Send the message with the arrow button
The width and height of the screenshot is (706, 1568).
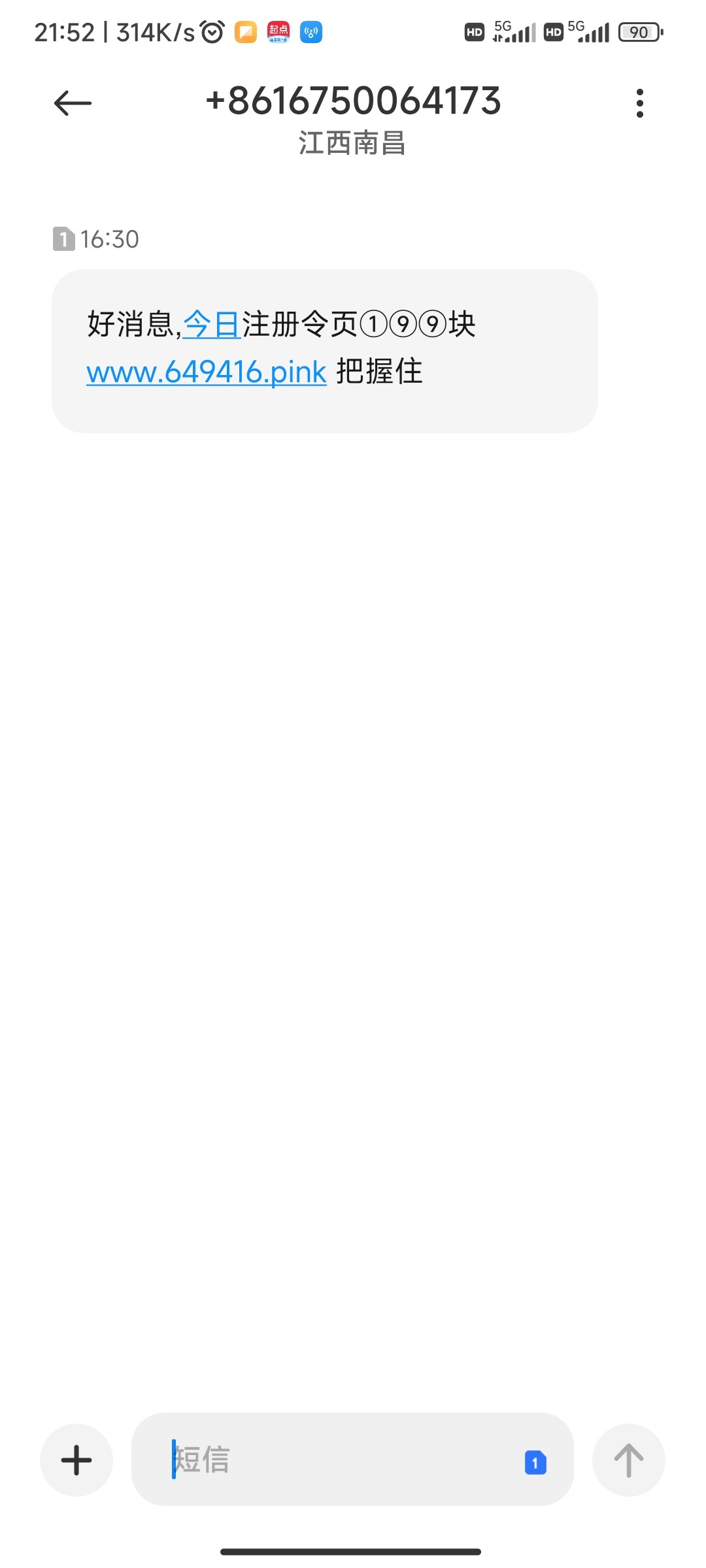pyautogui.click(x=628, y=1460)
